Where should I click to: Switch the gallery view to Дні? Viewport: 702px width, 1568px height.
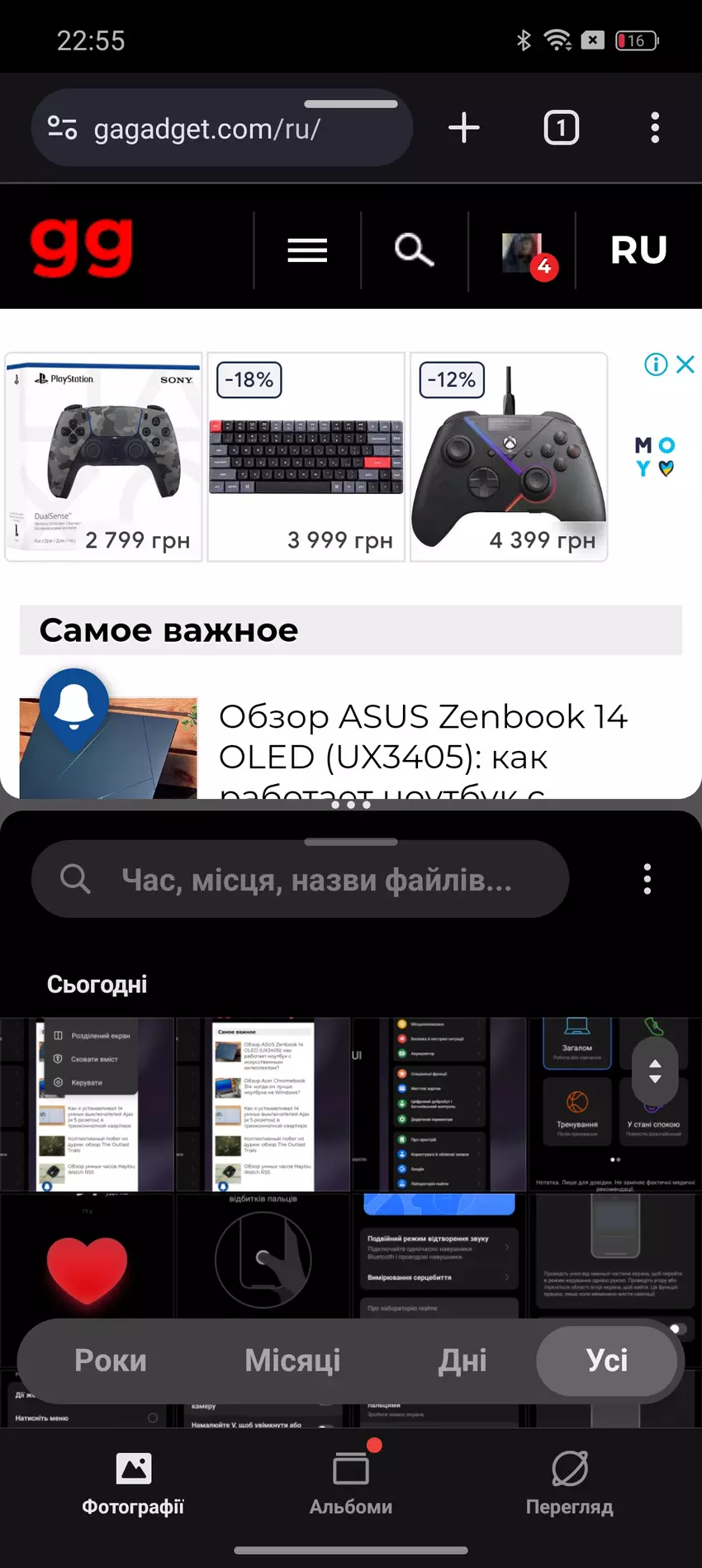[462, 1361]
